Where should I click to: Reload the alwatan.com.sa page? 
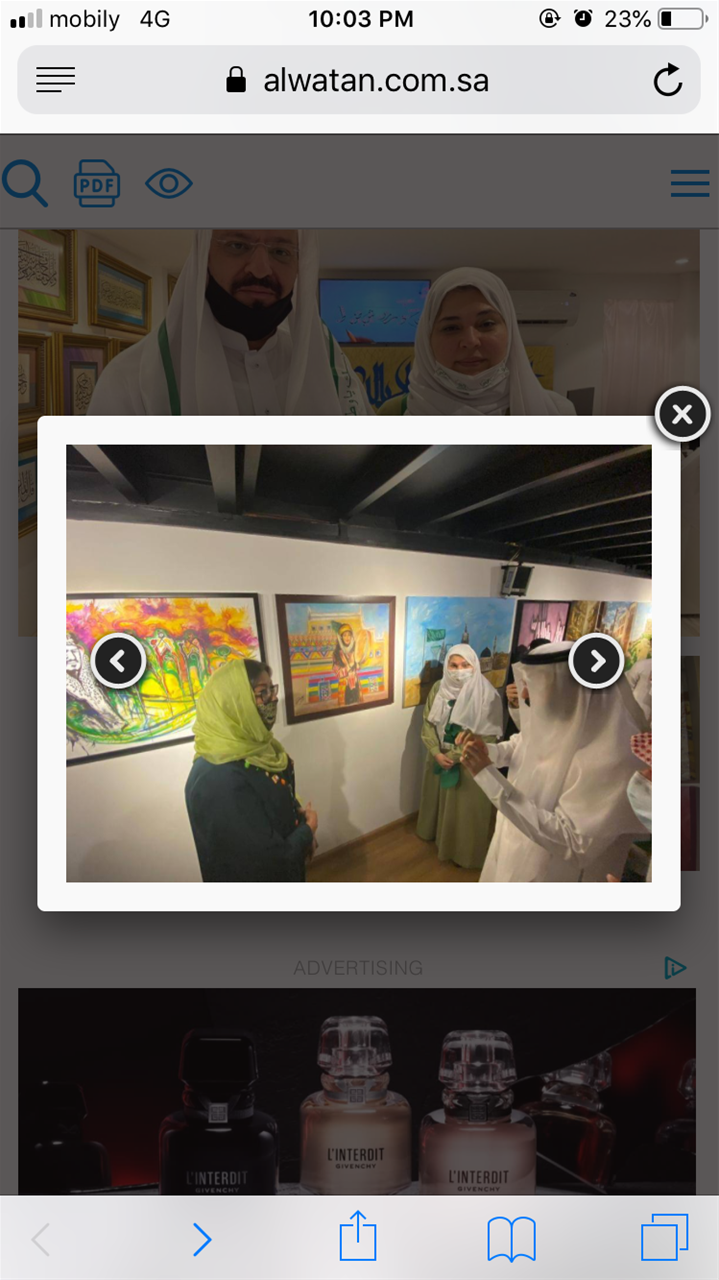click(x=668, y=80)
